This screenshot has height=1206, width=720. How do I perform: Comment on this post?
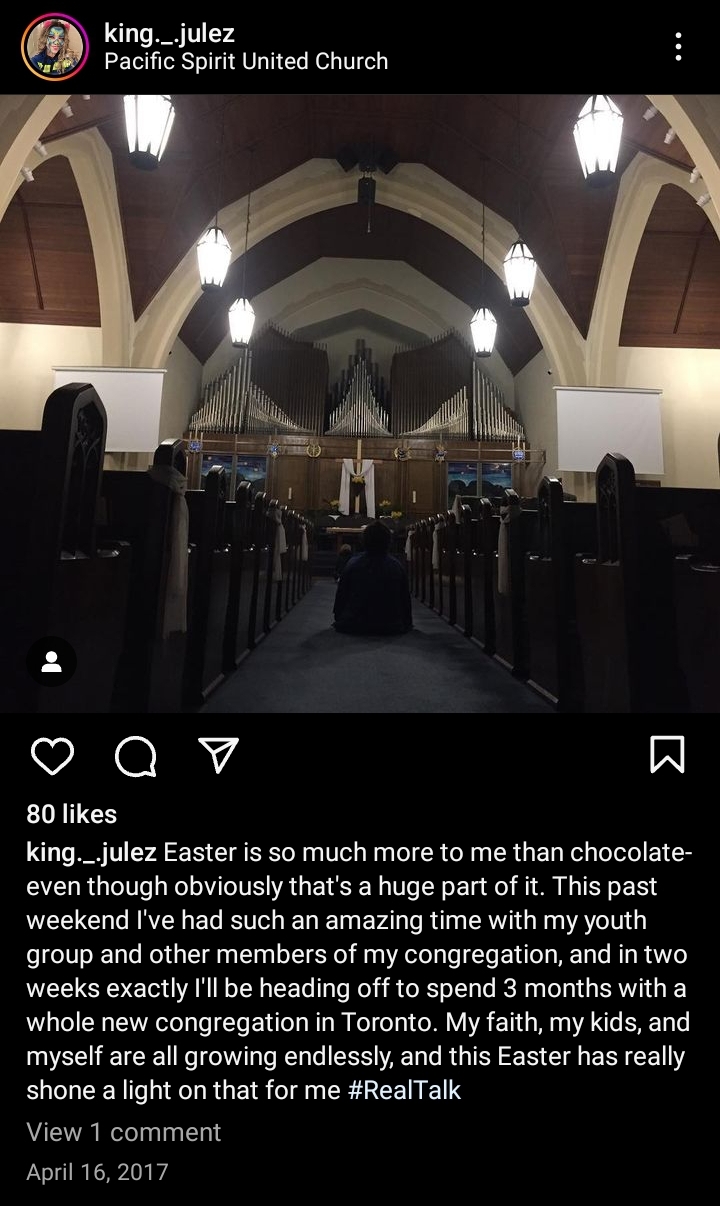[x=135, y=757]
